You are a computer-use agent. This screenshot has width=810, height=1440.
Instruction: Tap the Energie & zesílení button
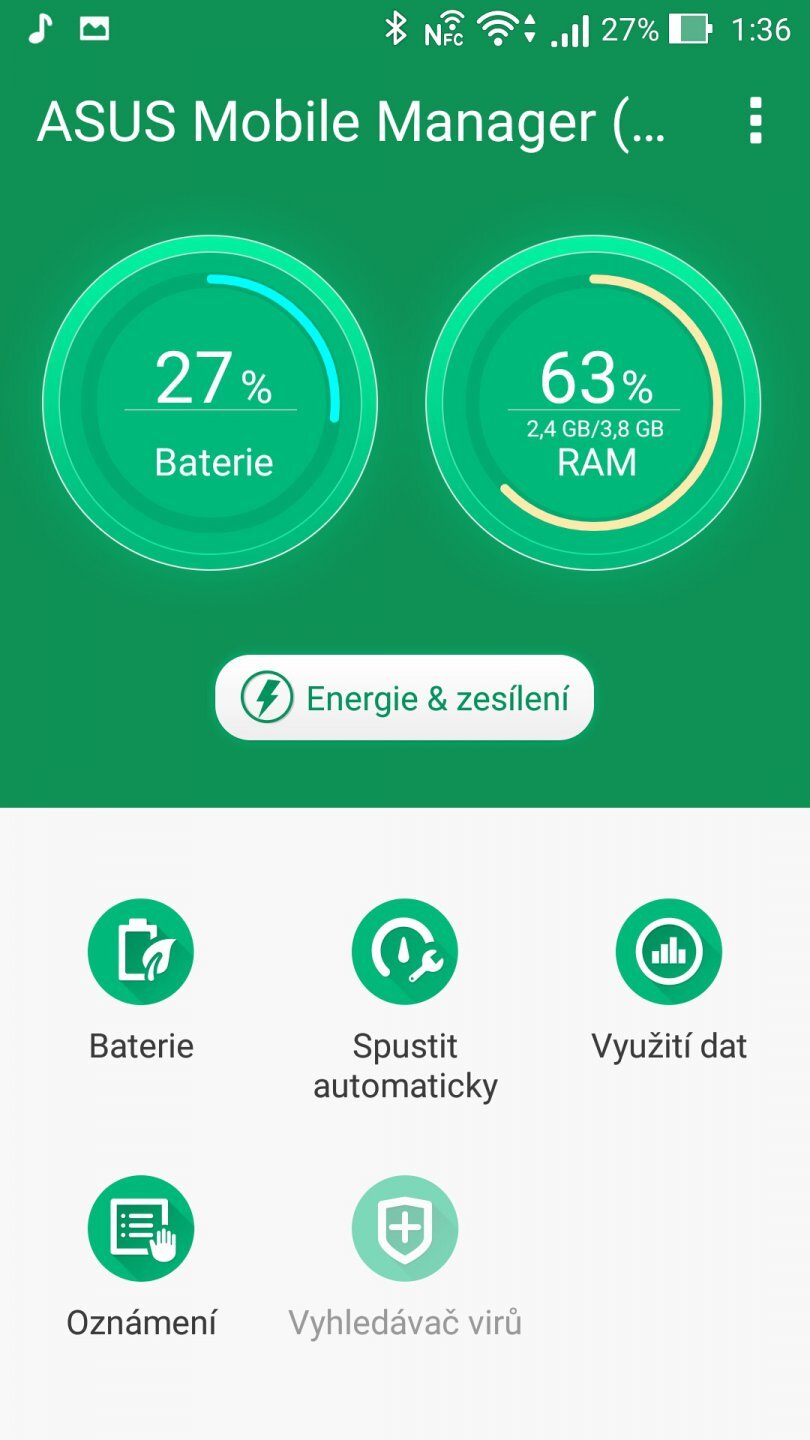[405, 698]
